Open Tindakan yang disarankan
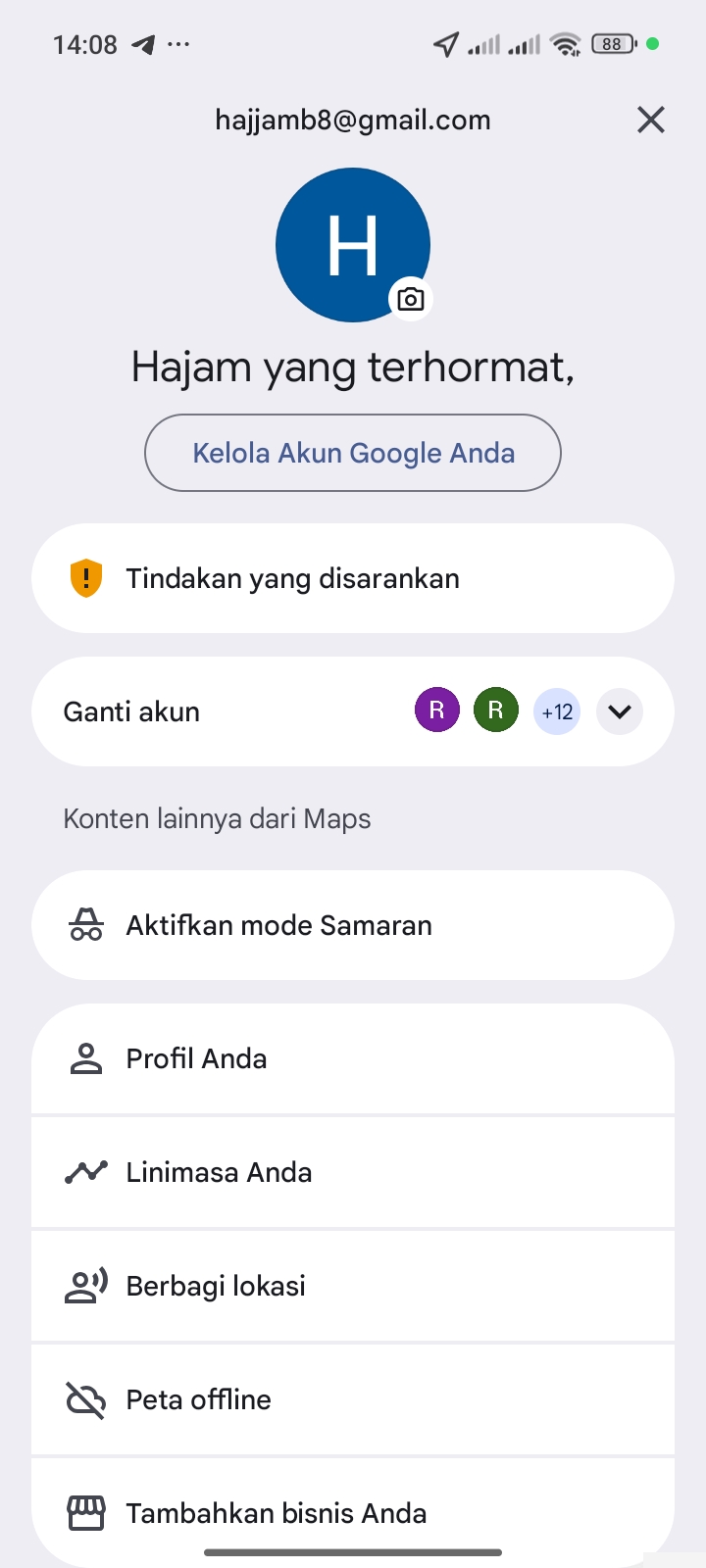The height and width of the screenshot is (1568, 706). click(353, 578)
